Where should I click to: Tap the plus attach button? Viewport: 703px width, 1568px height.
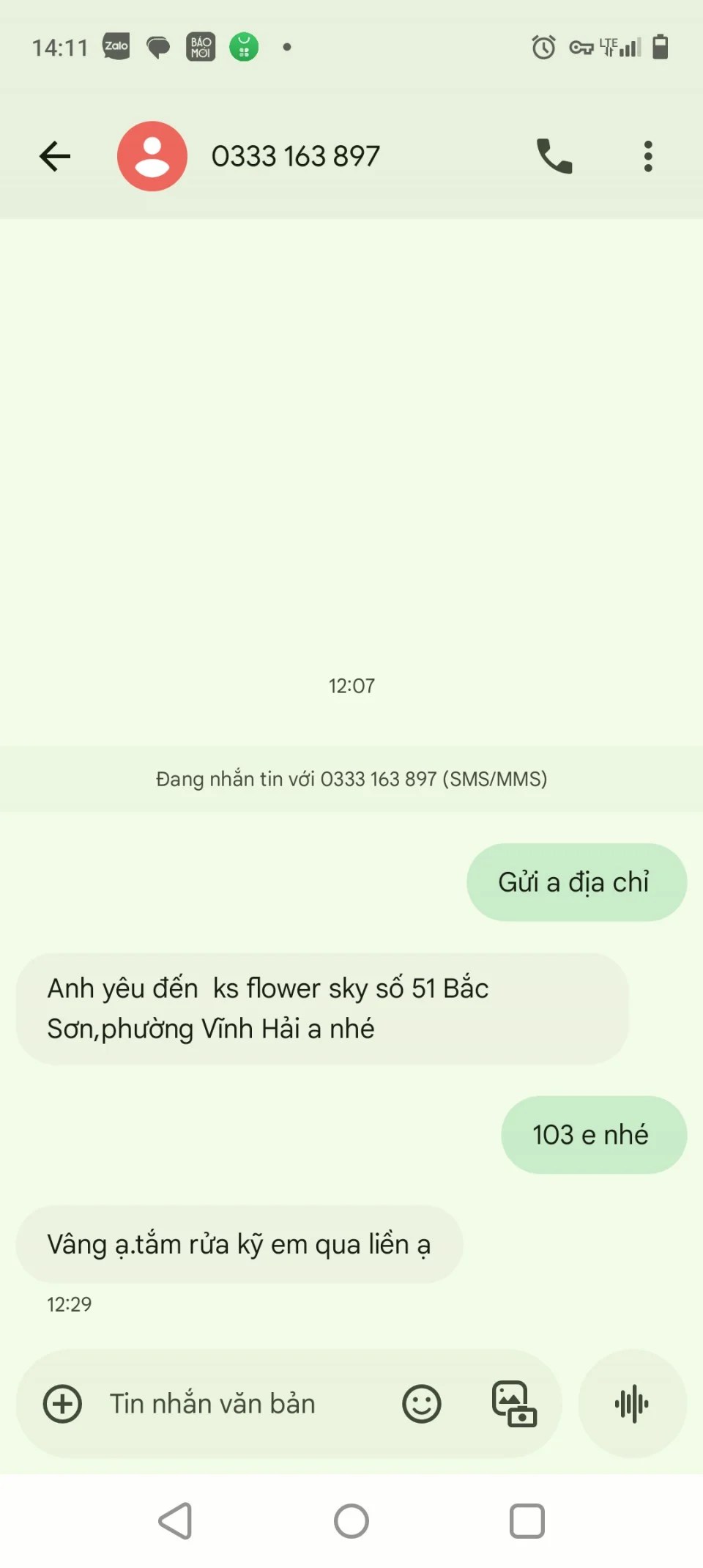(63, 1404)
